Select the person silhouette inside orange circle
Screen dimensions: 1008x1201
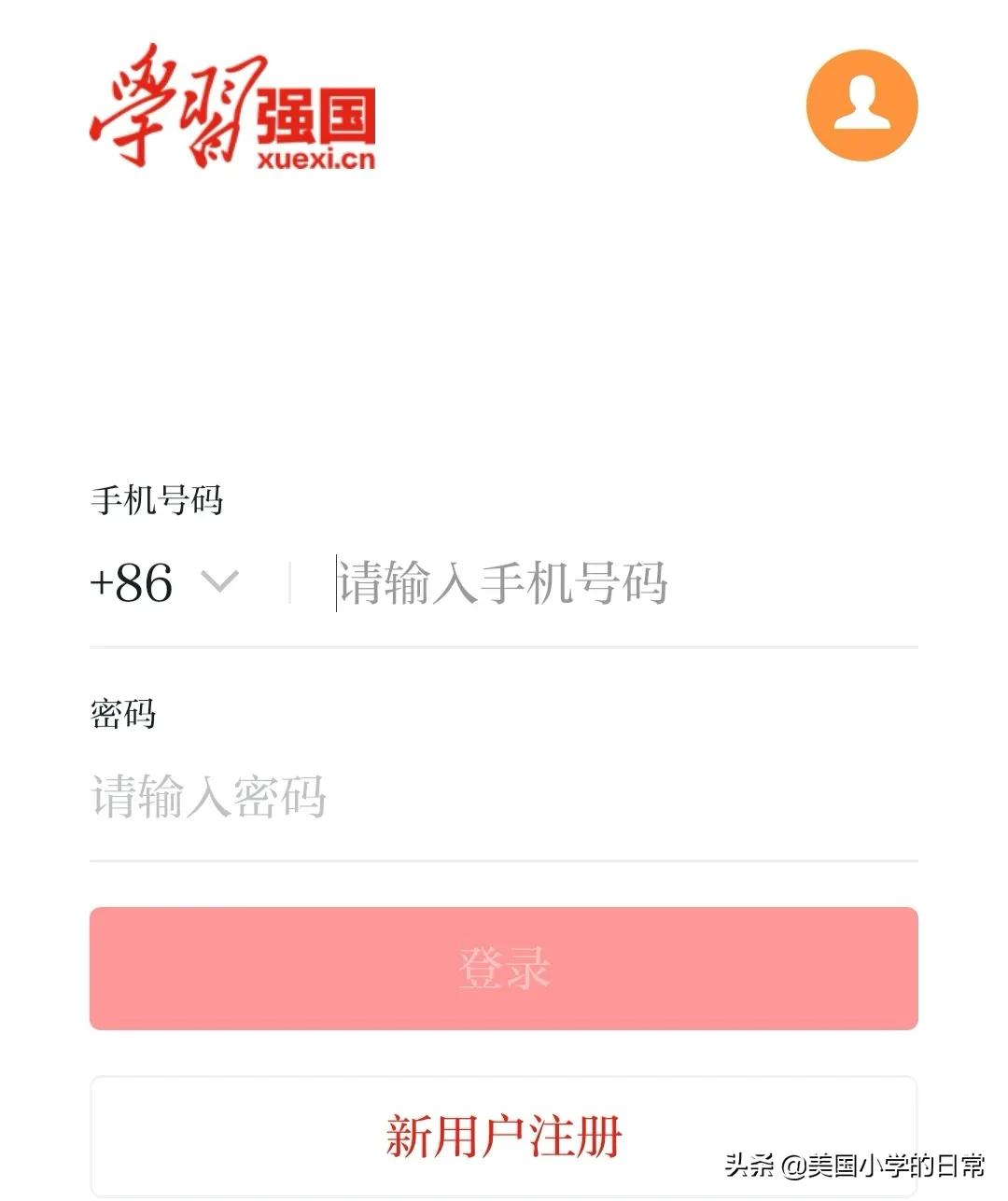(x=861, y=105)
